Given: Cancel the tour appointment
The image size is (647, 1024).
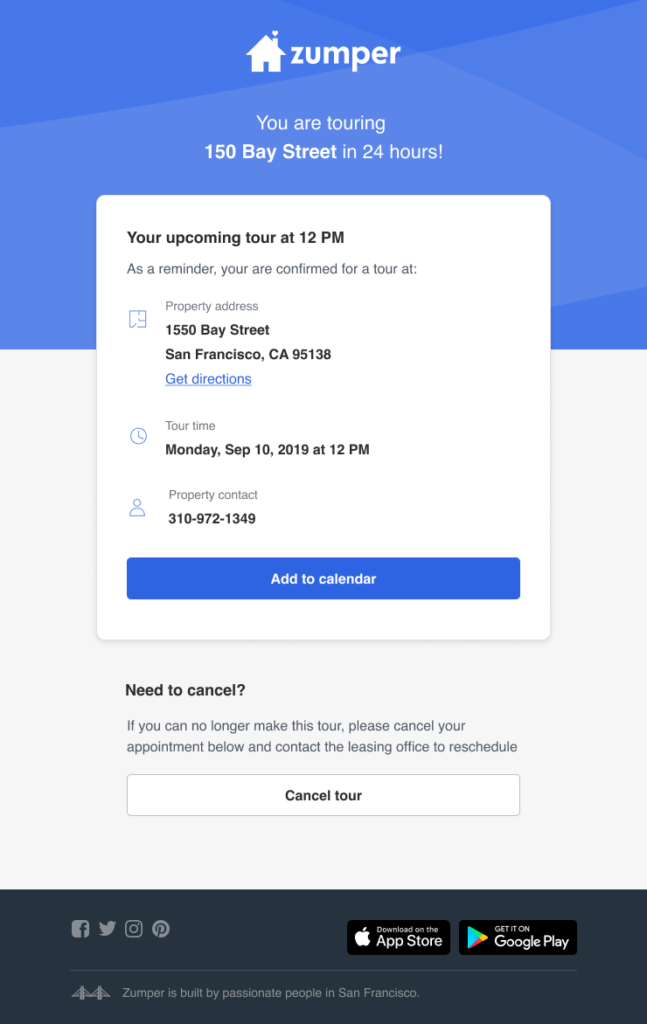Looking at the screenshot, I should [323, 796].
